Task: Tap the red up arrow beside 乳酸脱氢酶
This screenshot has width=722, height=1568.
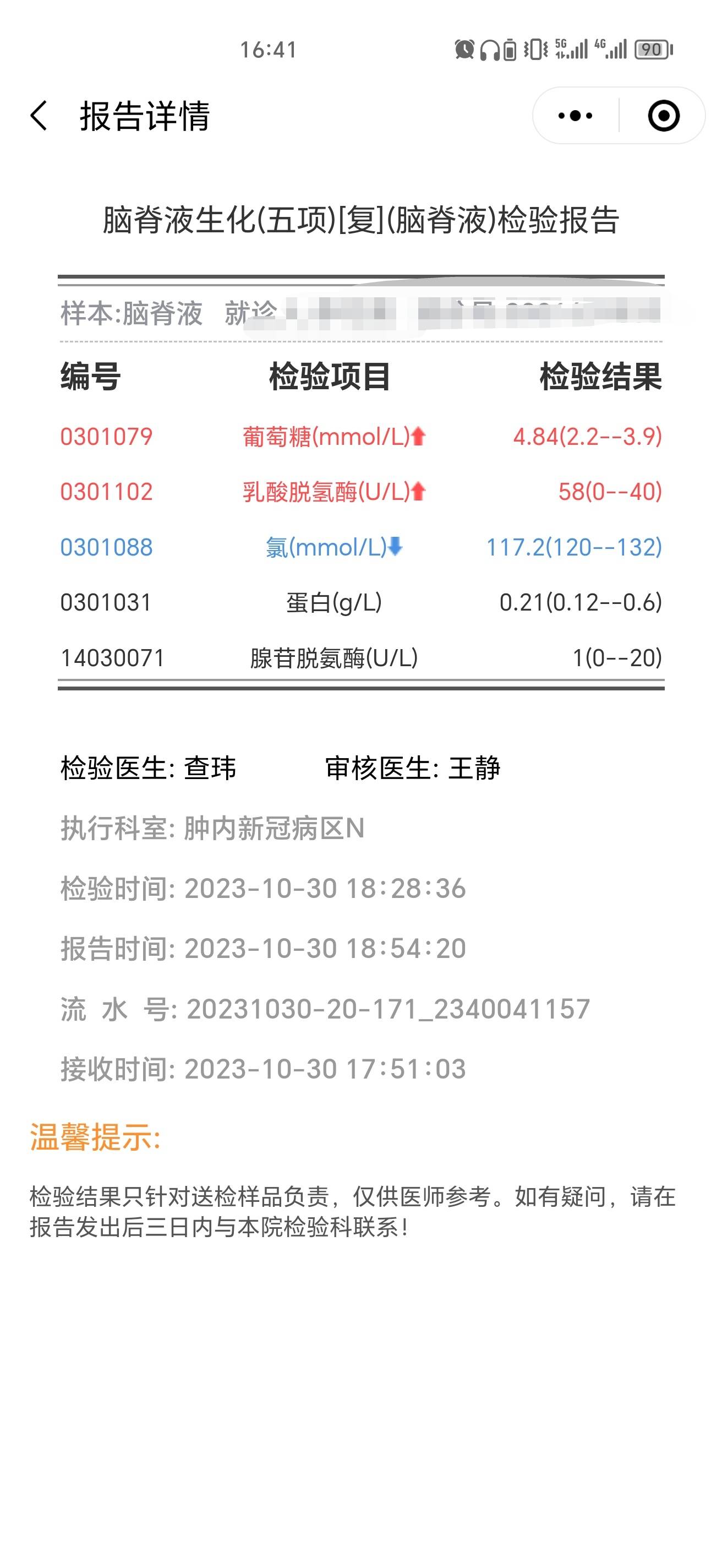Action: [x=418, y=492]
